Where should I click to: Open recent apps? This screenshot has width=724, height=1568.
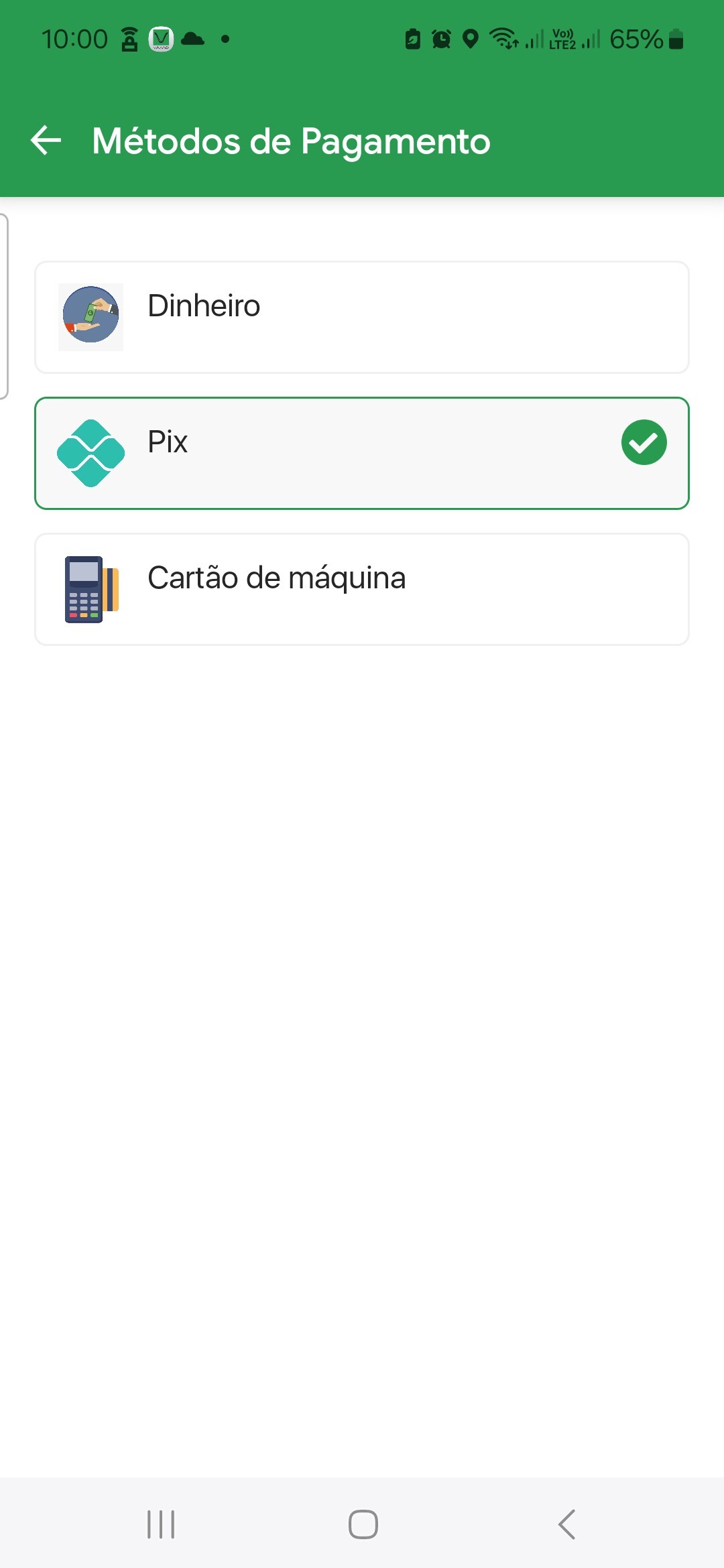point(161,1524)
